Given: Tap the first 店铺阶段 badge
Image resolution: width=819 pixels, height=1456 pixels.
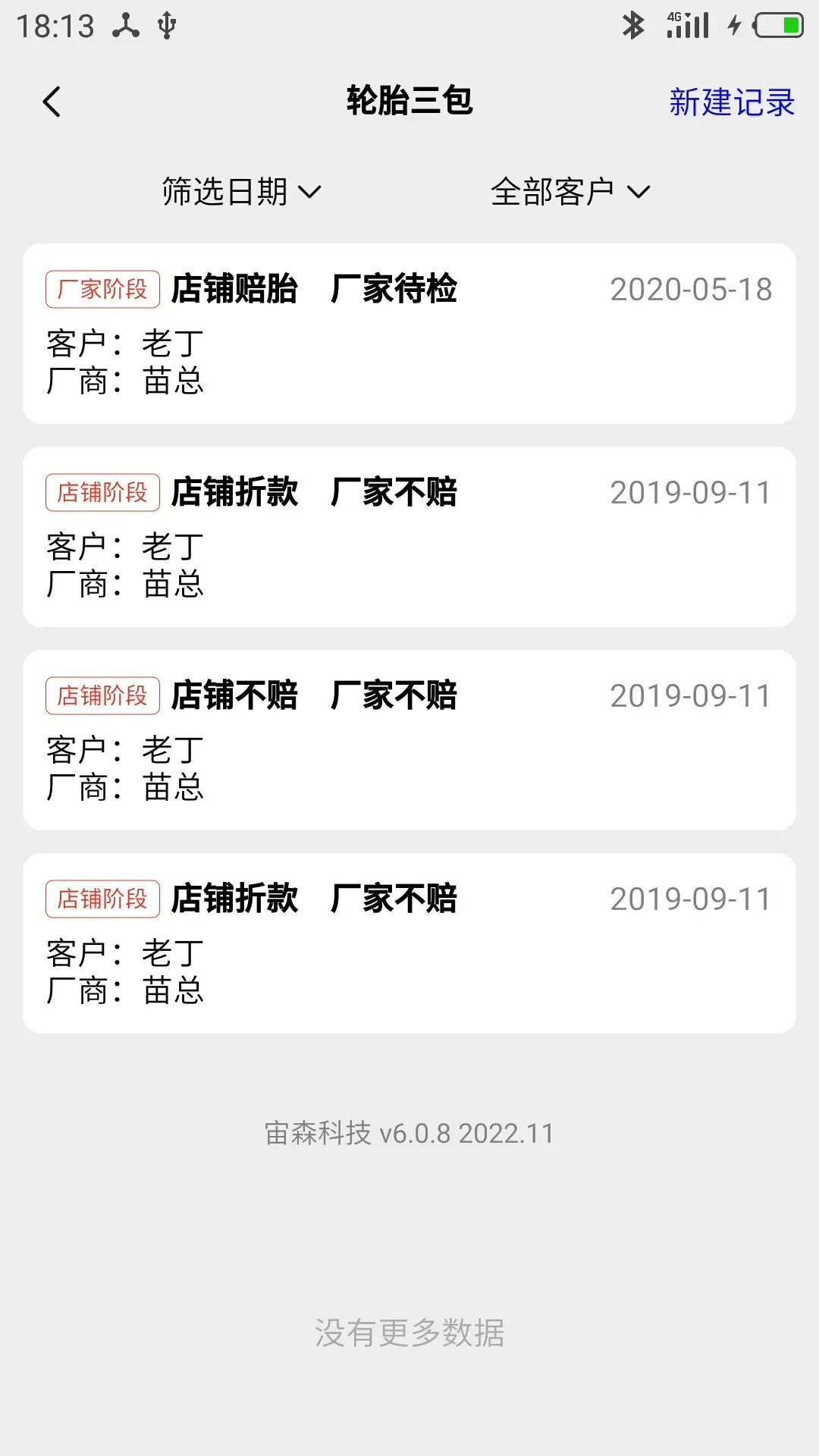Looking at the screenshot, I should tap(103, 491).
